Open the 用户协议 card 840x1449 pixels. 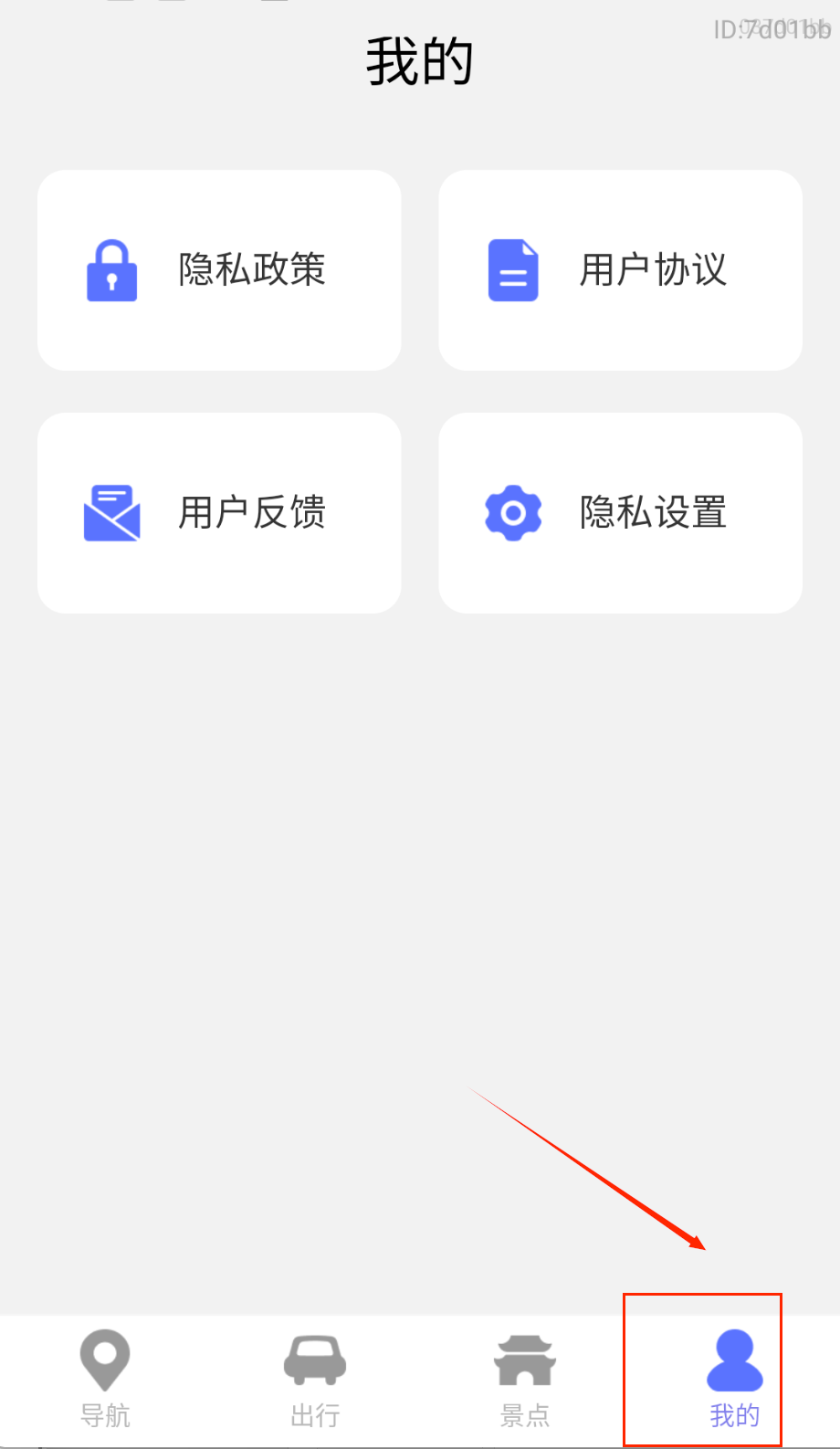coord(620,270)
